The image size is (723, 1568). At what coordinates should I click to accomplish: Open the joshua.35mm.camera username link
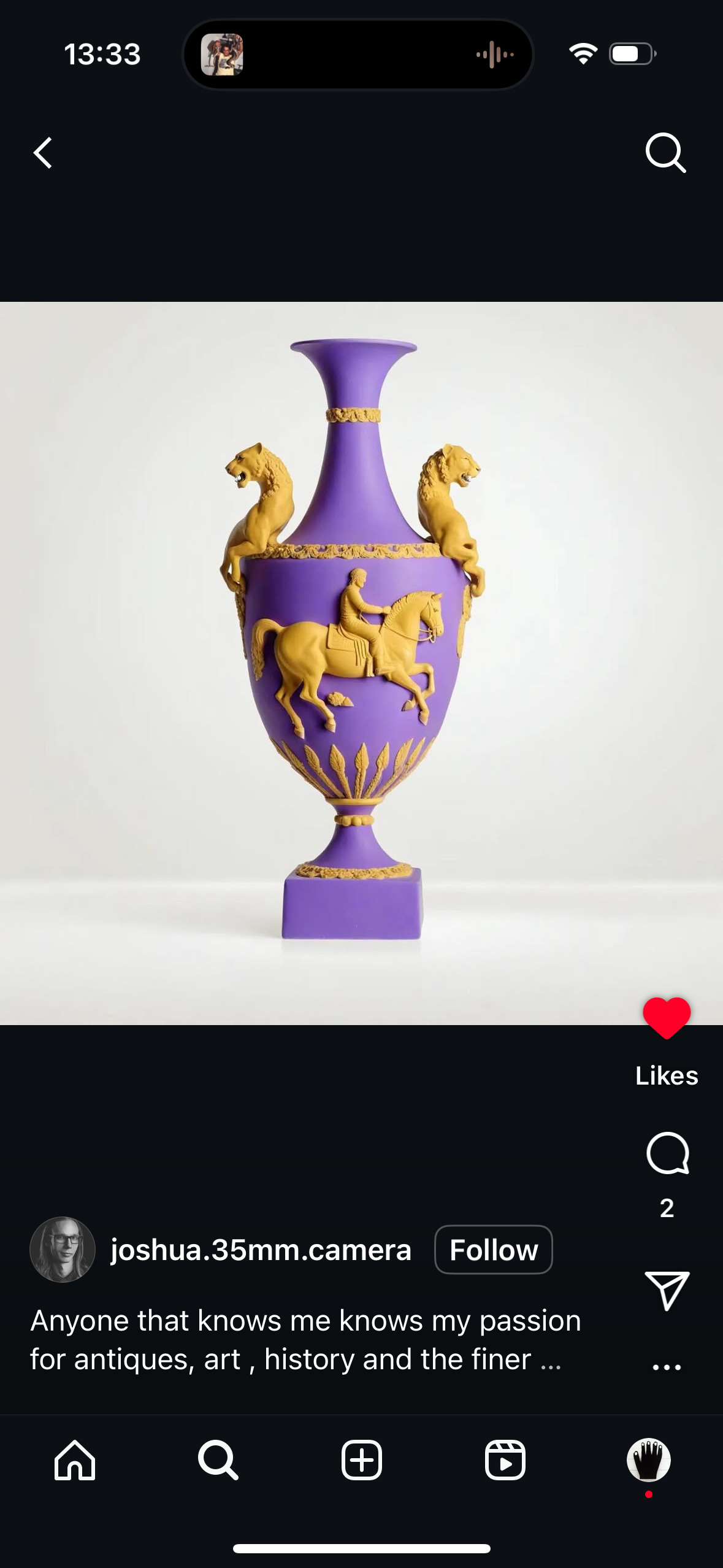tap(261, 1250)
